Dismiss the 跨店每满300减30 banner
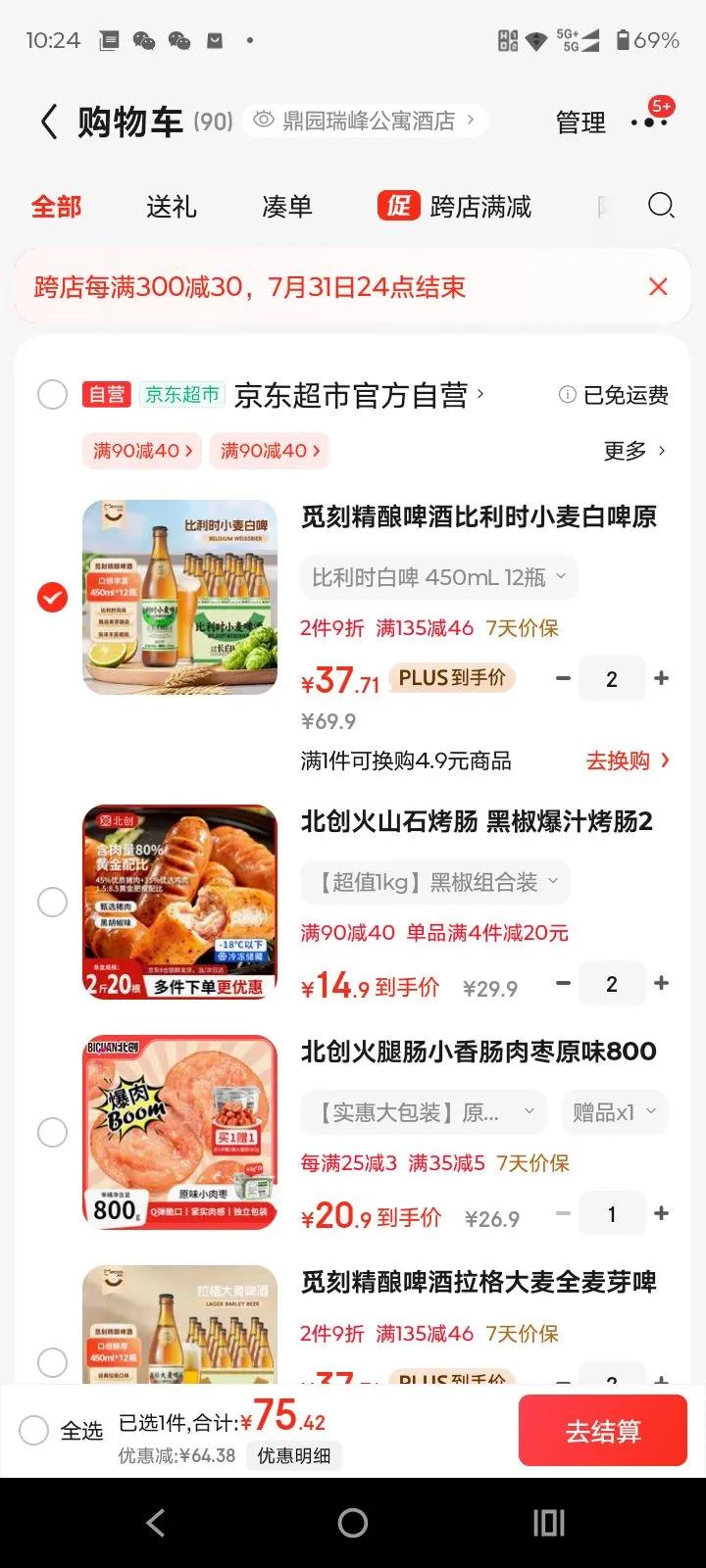The width and height of the screenshot is (706, 1568). coord(658,287)
